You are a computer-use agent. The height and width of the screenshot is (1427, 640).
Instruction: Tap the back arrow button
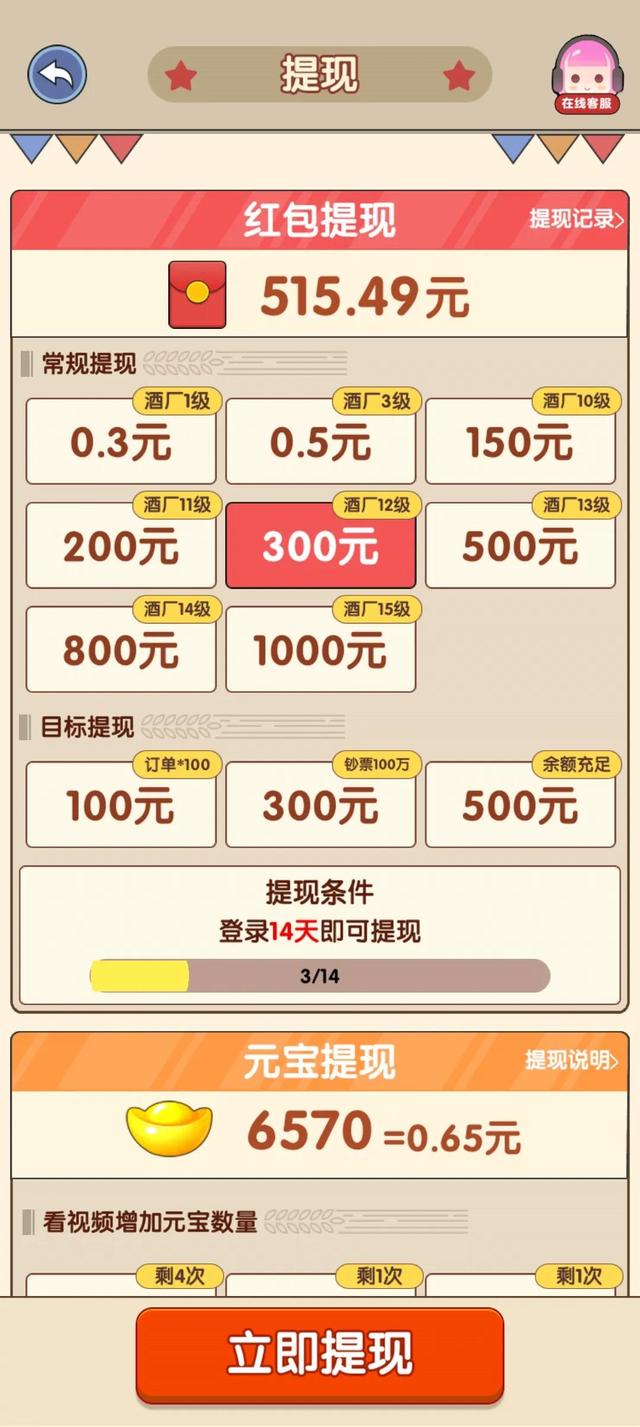click(x=57, y=75)
